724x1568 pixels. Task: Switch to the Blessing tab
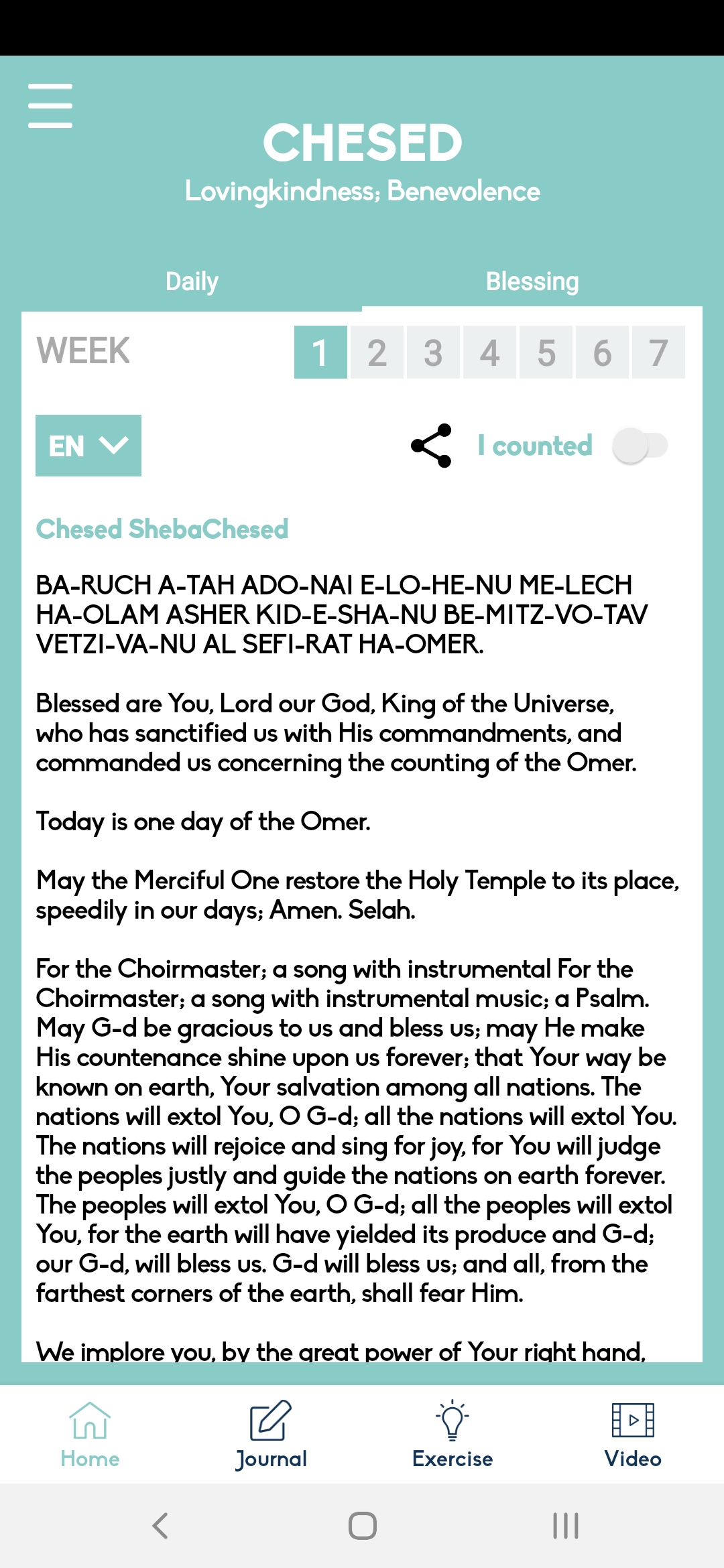[x=532, y=281]
